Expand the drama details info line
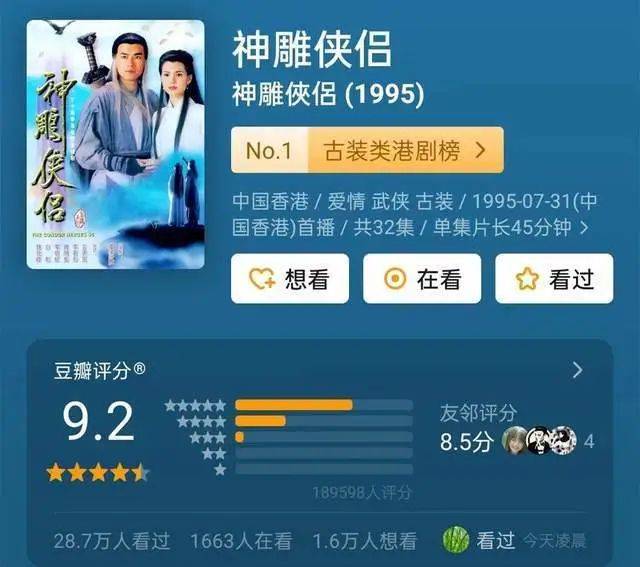Viewport: 640px width, 567px height. [x=584, y=228]
